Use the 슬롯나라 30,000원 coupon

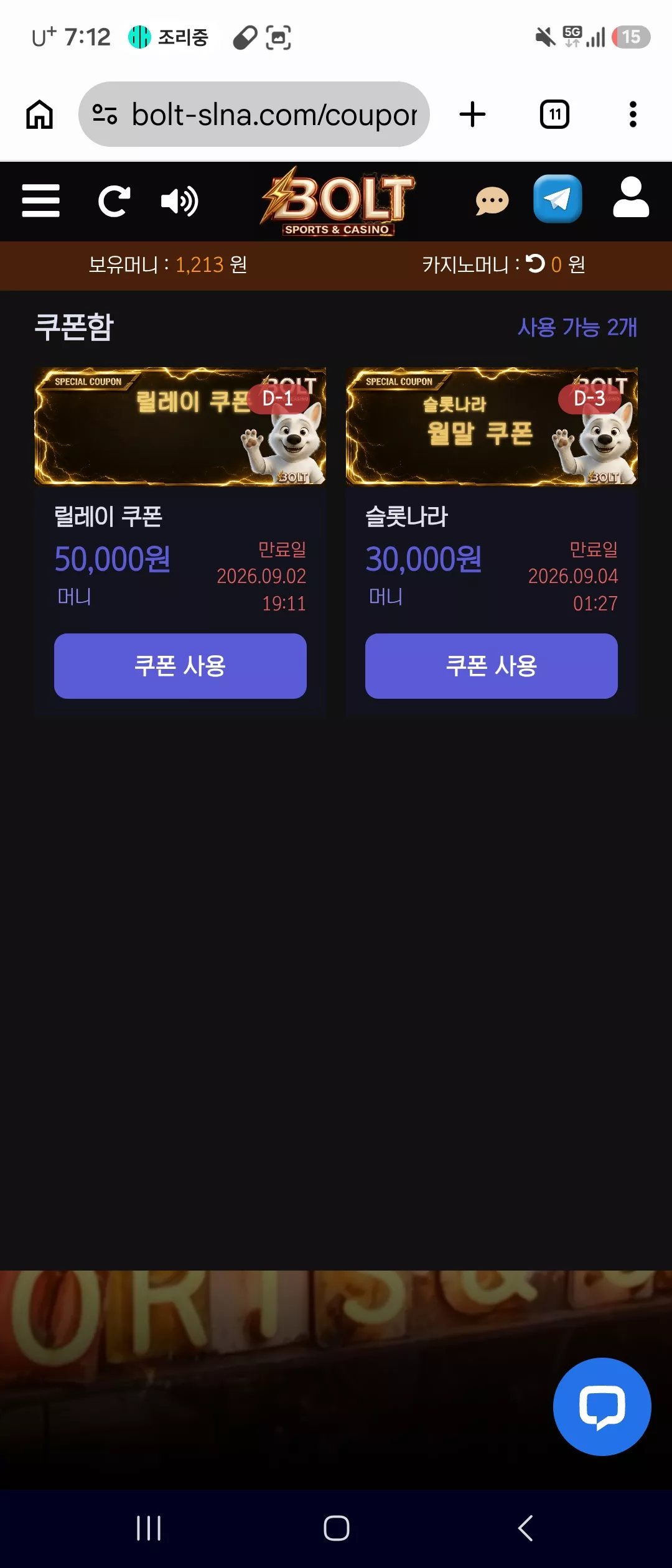click(x=492, y=666)
